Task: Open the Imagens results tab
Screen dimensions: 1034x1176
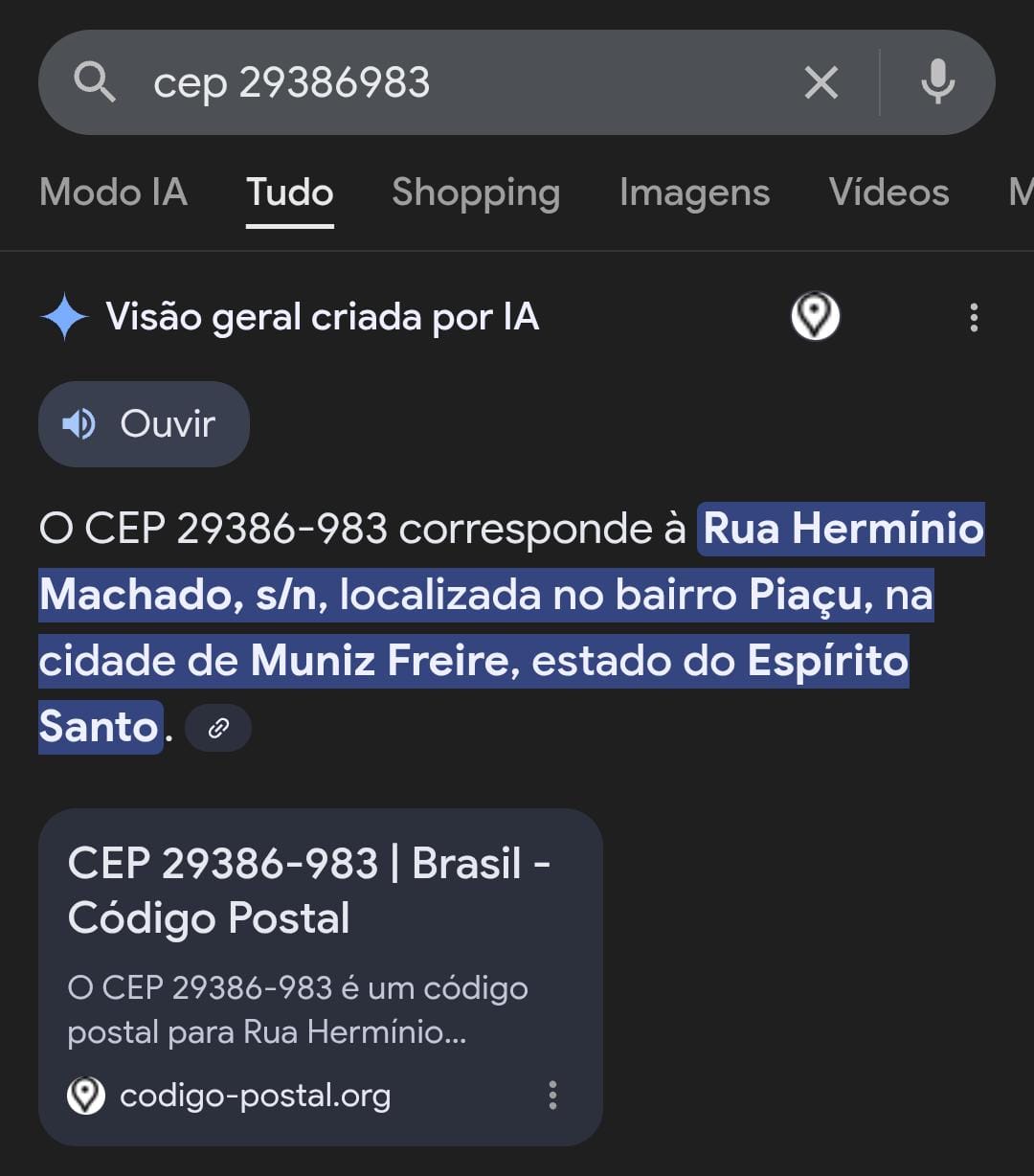Action: tap(694, 192)
